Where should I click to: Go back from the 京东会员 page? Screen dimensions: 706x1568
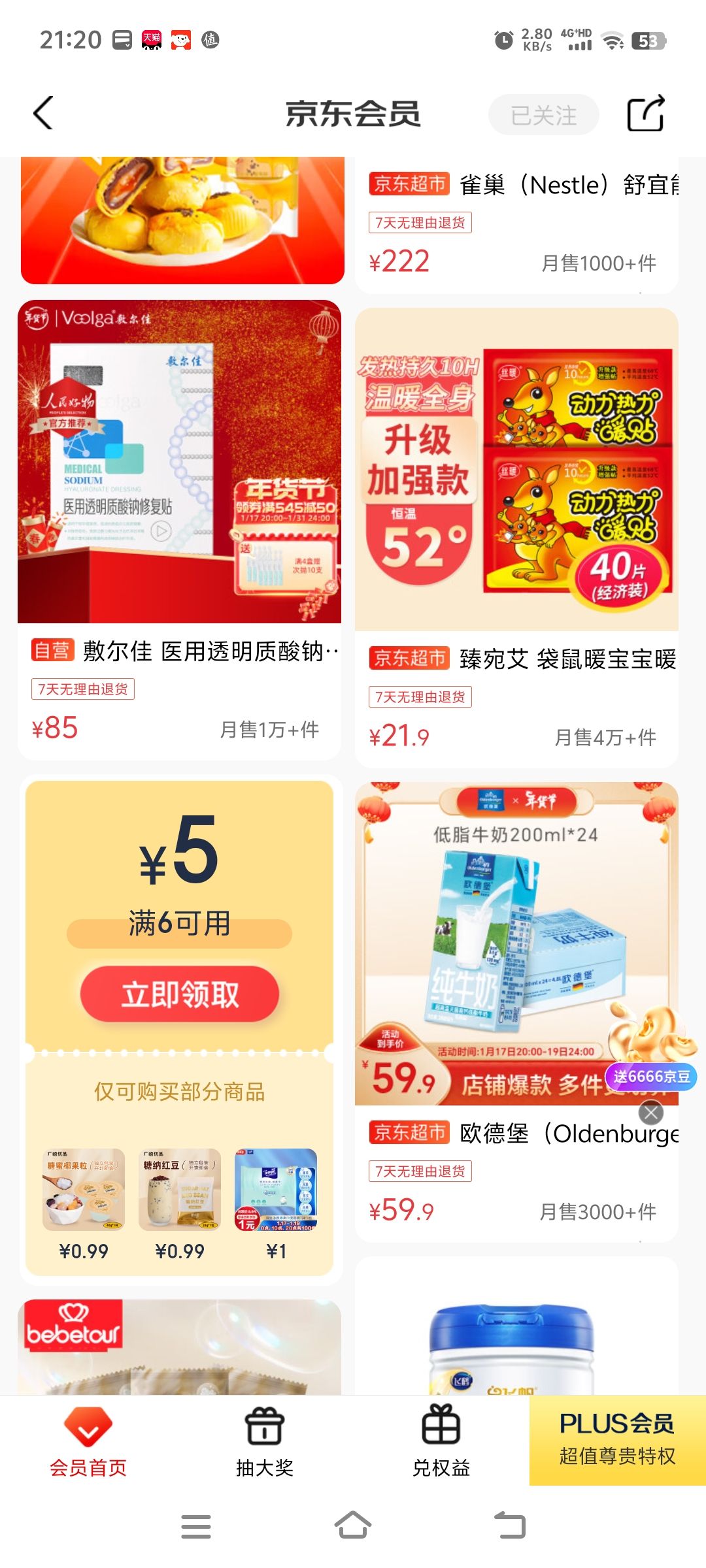[x=43, y=113]
